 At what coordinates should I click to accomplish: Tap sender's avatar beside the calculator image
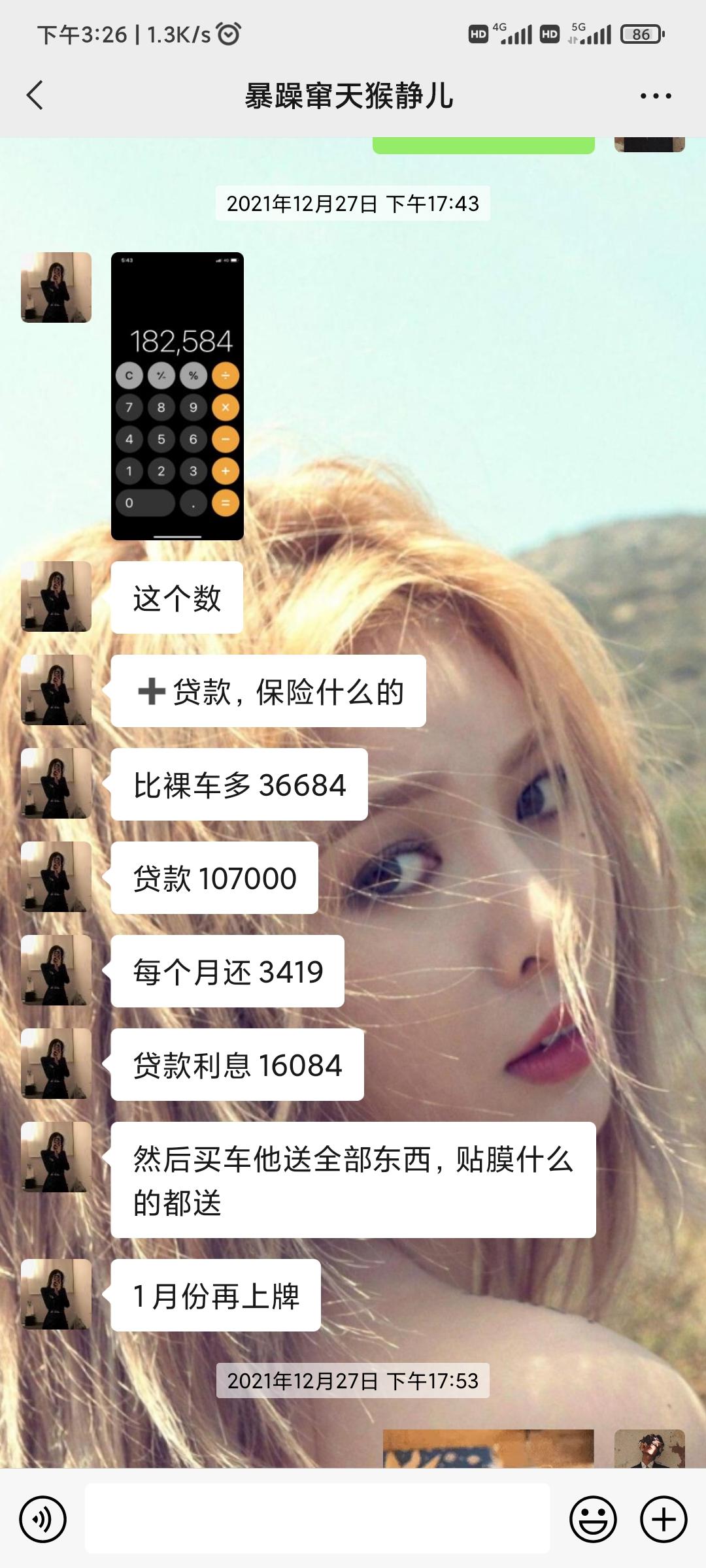56,287
